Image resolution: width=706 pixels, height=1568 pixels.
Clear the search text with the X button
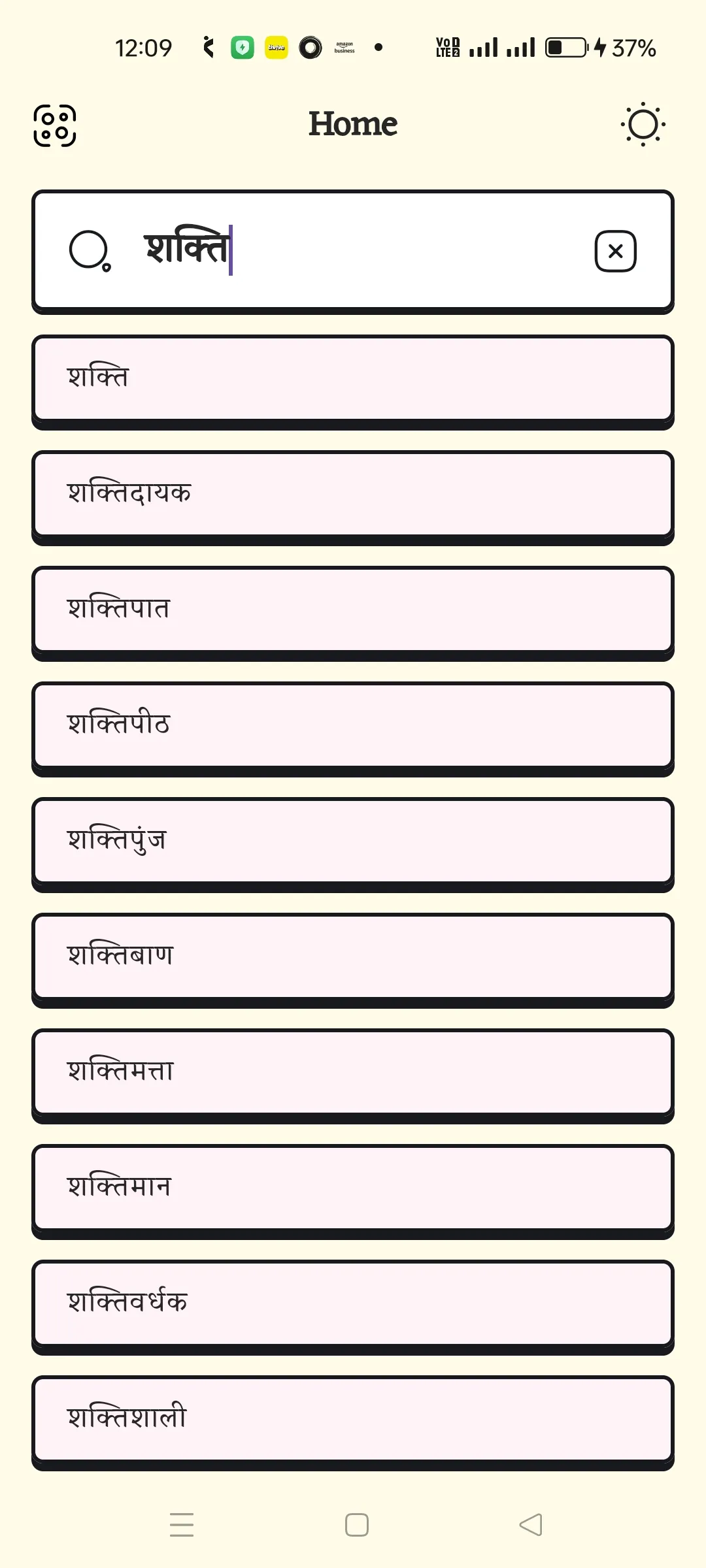[x=615, y=251]
